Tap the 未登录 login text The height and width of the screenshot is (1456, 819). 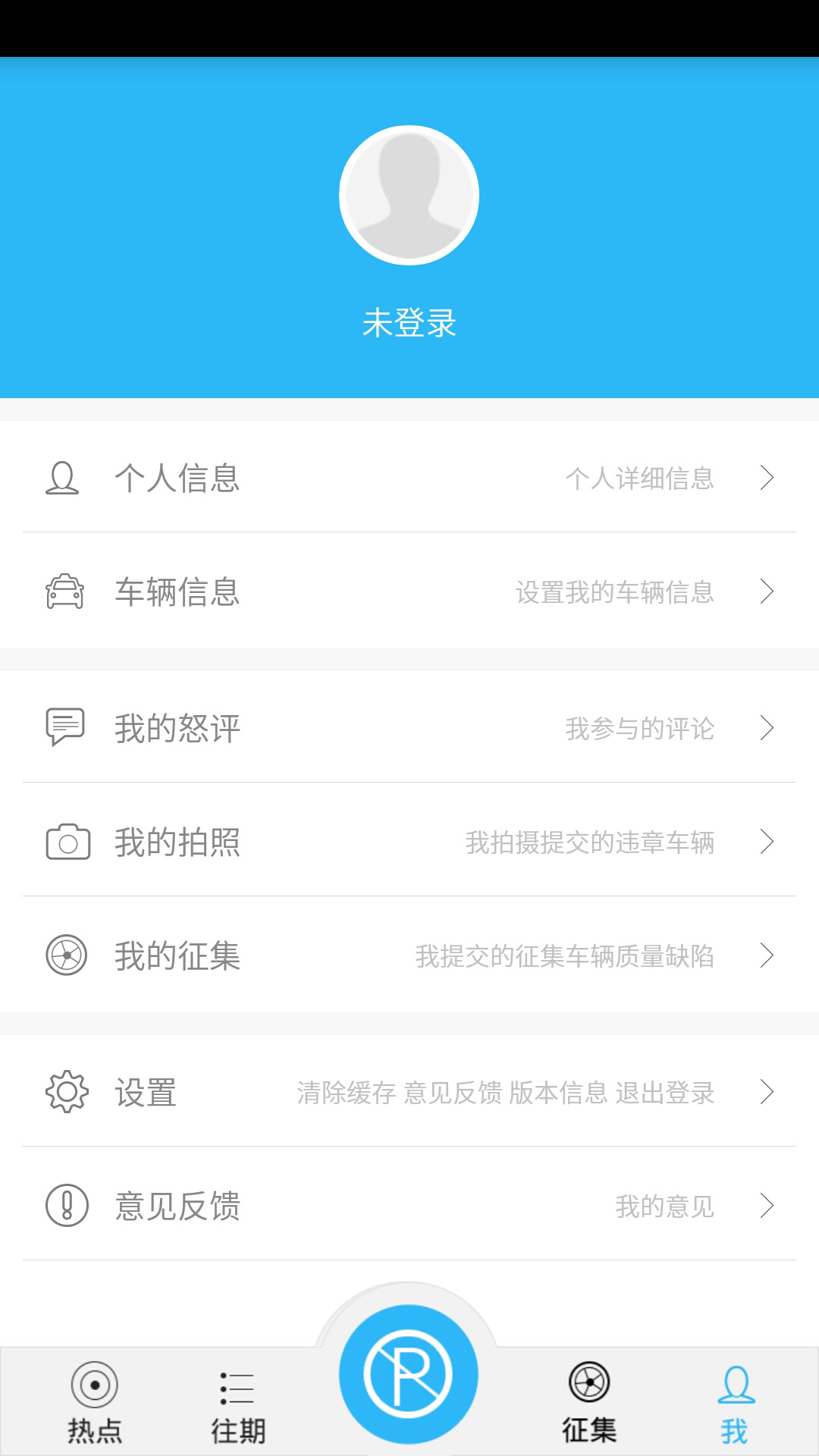(x=409, y=323)
